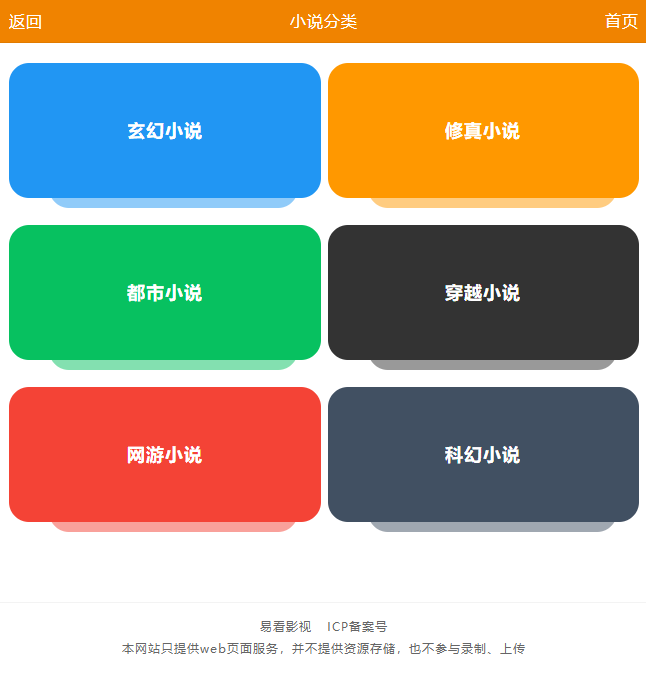
Task: Open the 玄幻小说 category
Action: click(165, 131)
